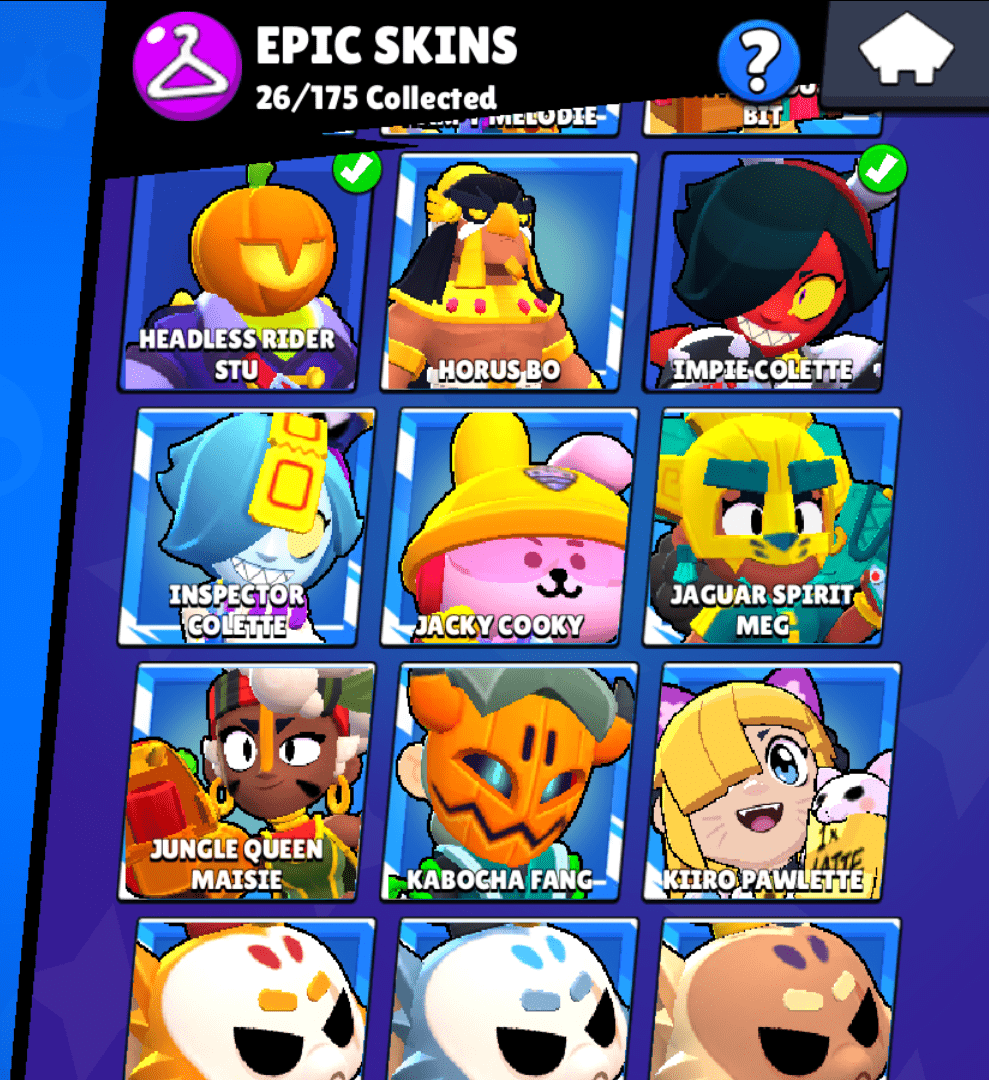Open the Jungle Queen Maisie skin

coord(248,781)
